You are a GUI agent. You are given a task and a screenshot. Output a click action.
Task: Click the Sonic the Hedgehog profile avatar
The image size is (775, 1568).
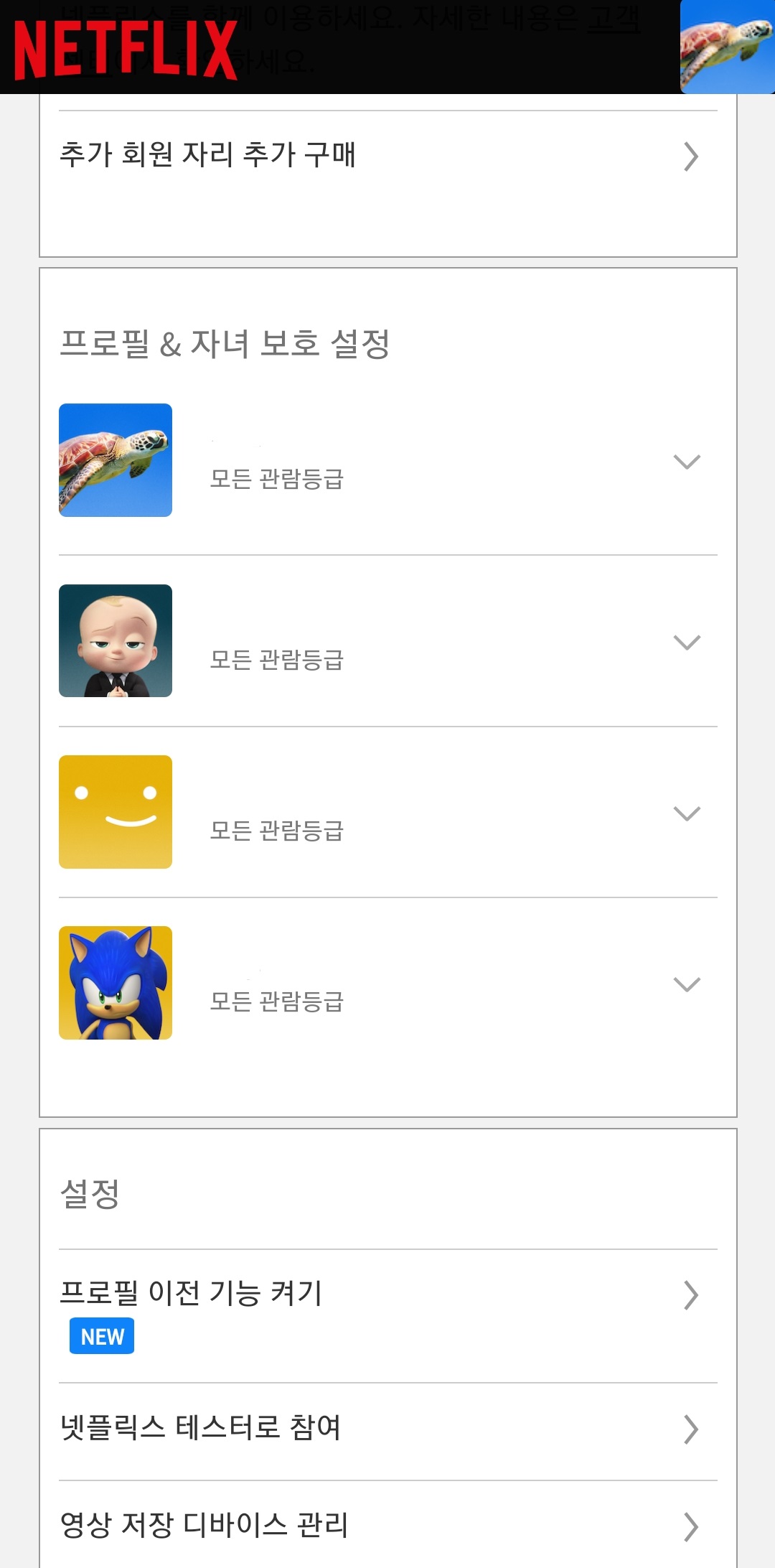pos(115,981)
